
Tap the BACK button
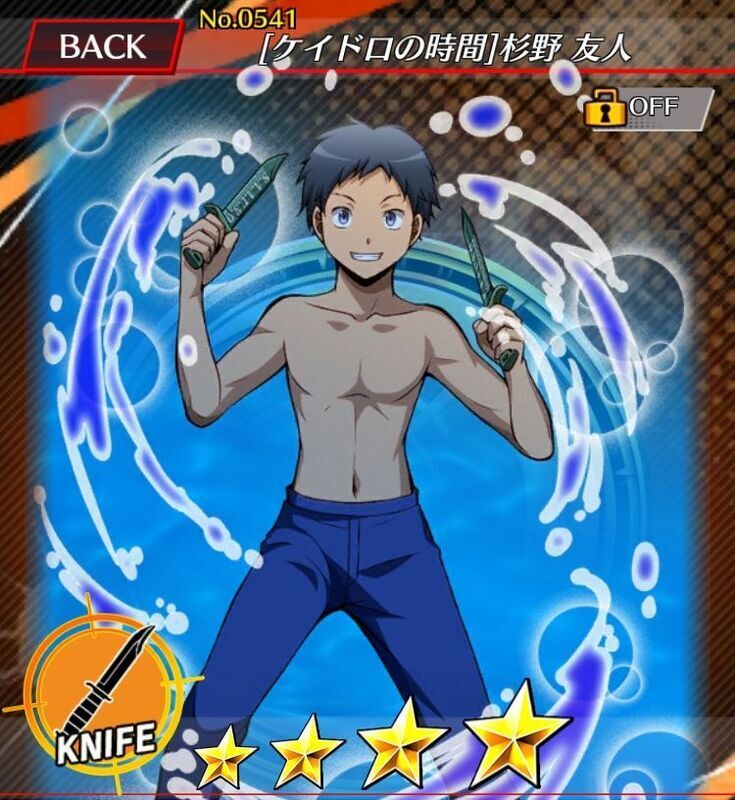coord(102,46)
